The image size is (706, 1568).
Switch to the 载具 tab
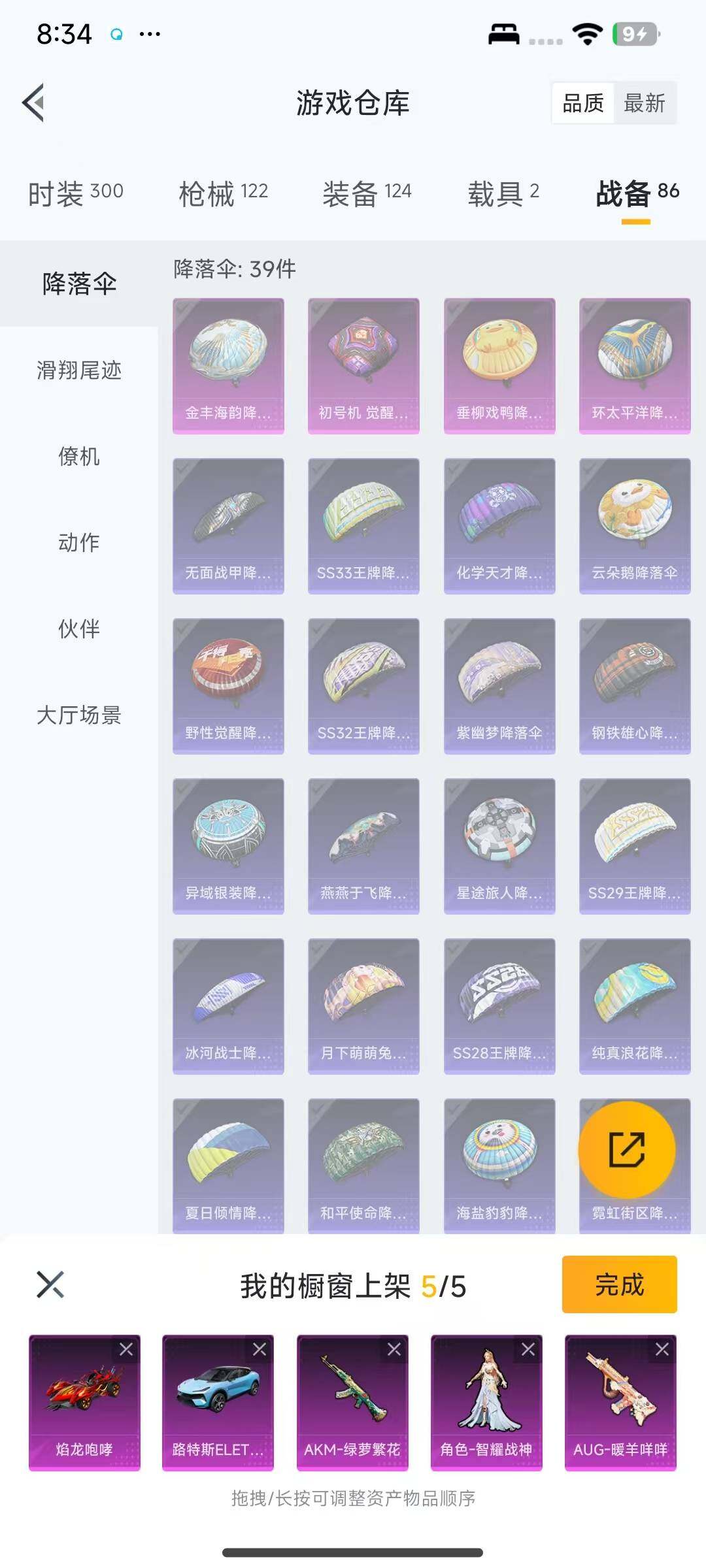(503, 193)
